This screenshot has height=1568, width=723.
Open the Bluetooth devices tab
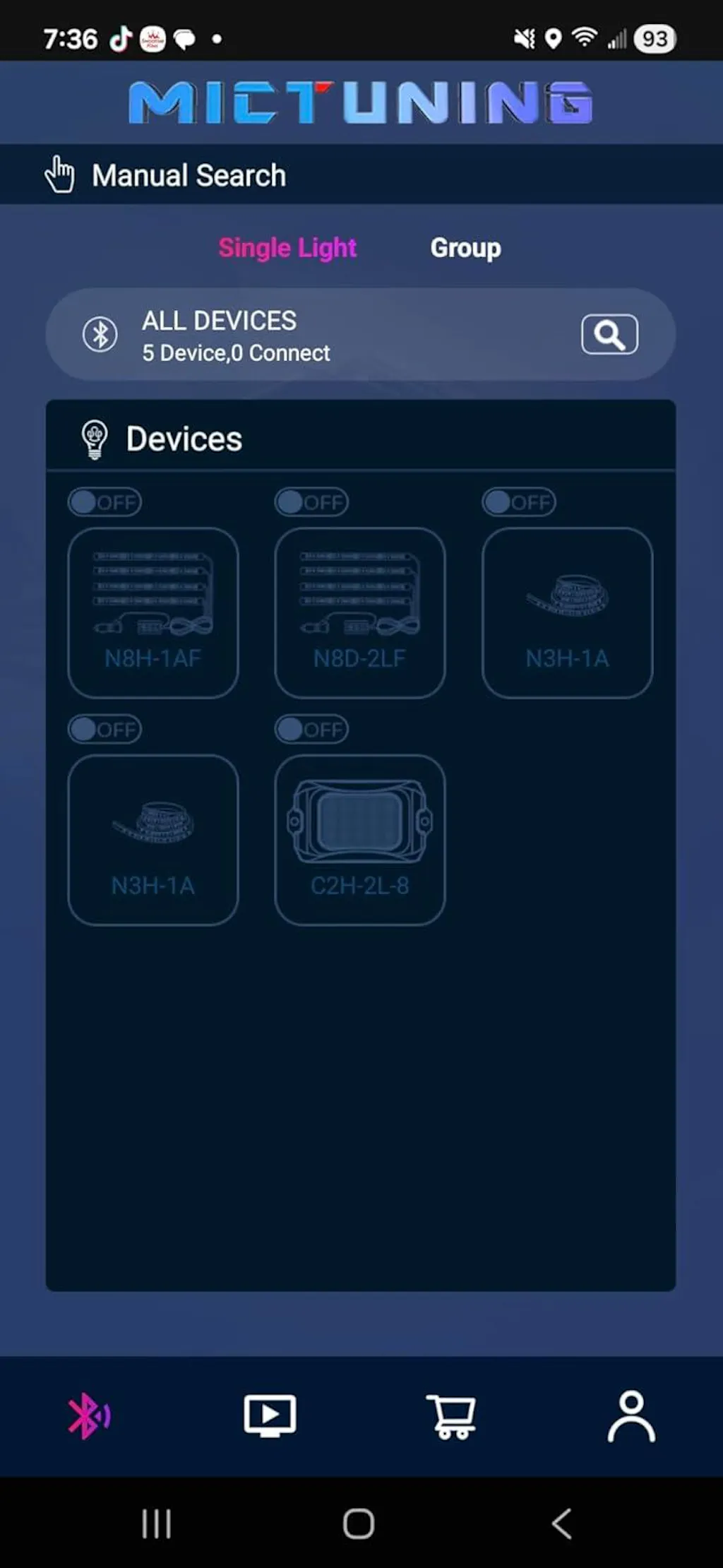89,1416
